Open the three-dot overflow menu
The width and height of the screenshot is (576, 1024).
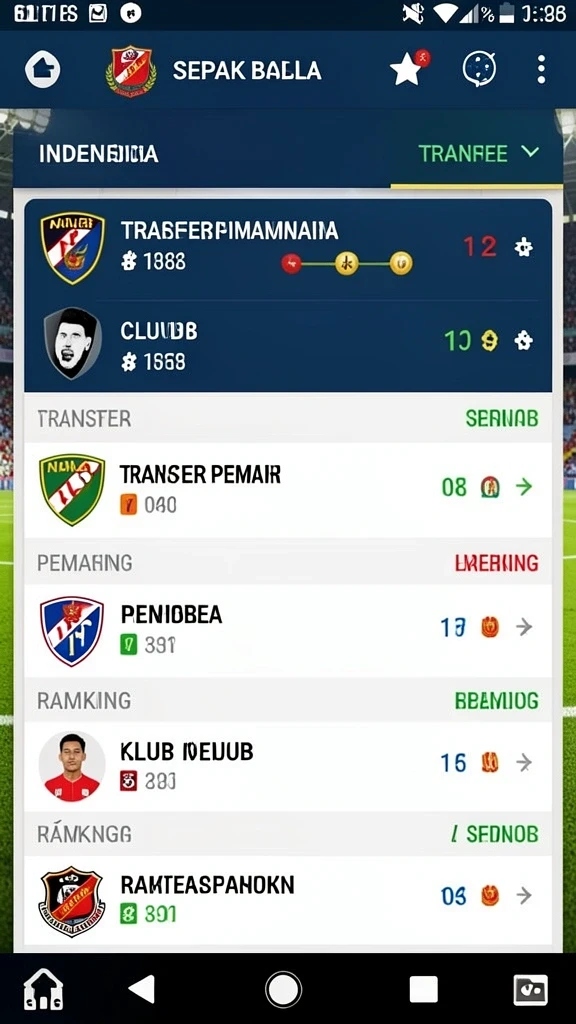click(541, 69)
